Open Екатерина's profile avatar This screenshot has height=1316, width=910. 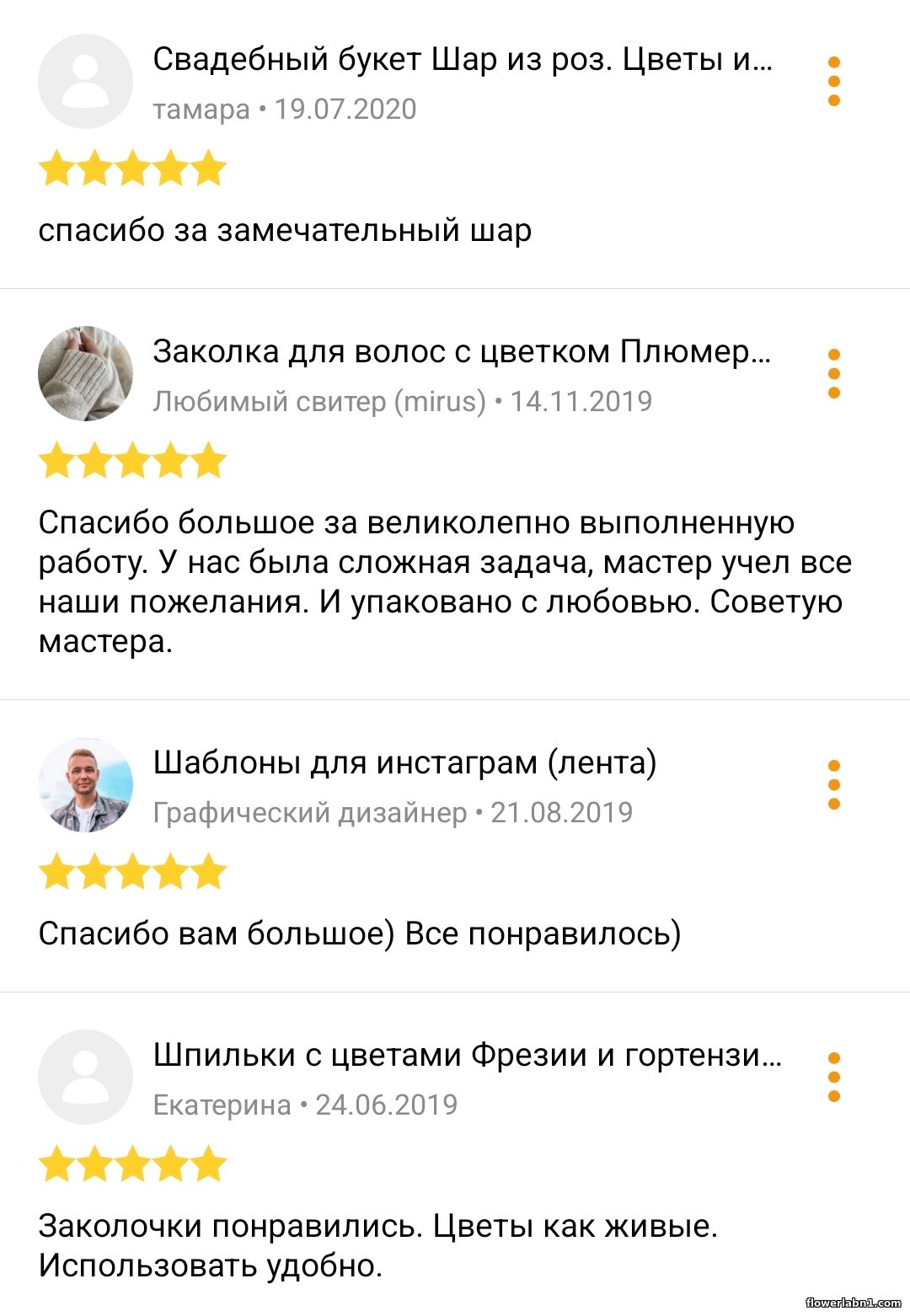[86, 1078]
